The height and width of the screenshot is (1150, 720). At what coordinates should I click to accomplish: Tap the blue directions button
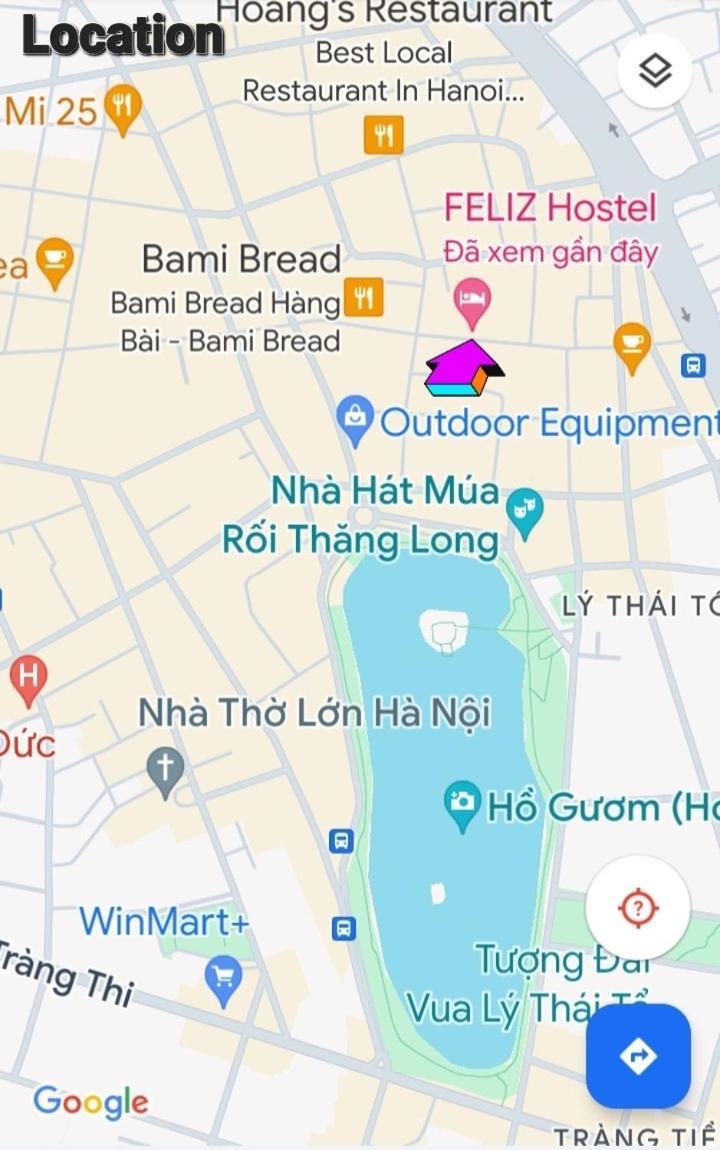pos(638,1056)
